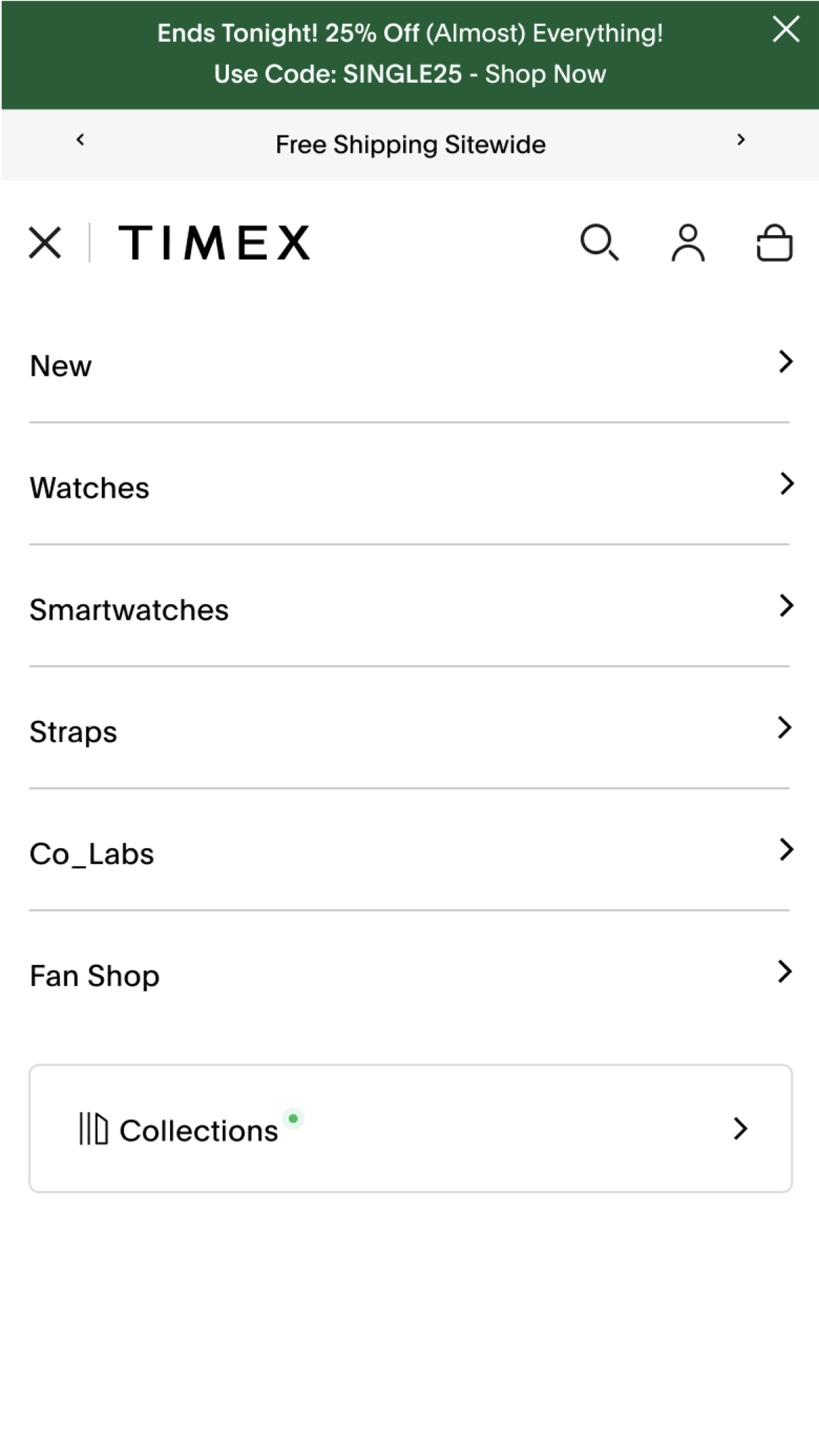
Task: Expand the Watches category chevron
Action: click(785, 483)
